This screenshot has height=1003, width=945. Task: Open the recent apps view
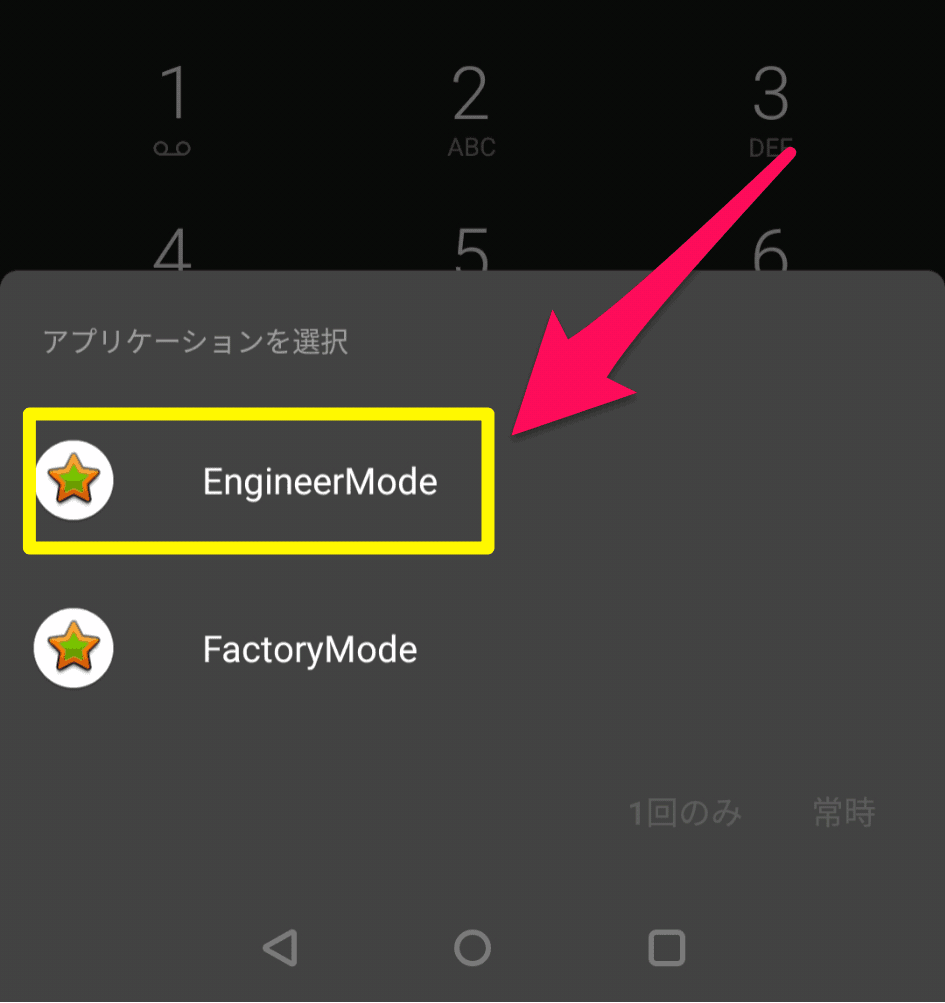(x=666, y=946)
